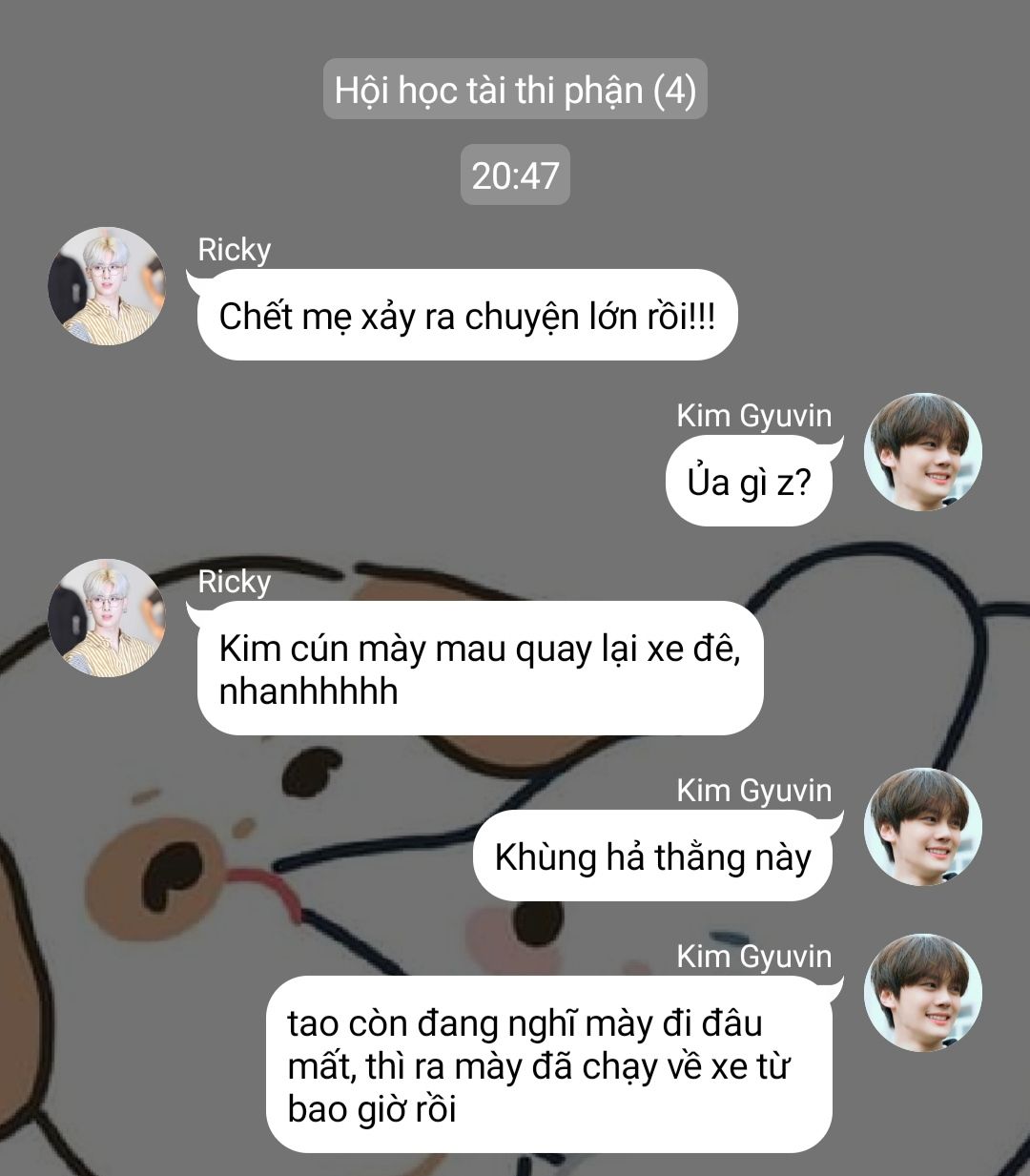Open Ricky's avatar beside "Chết mẹ xảy ra" message
This screenshot has width=1030, height=1176.
(x=107, y=286)
